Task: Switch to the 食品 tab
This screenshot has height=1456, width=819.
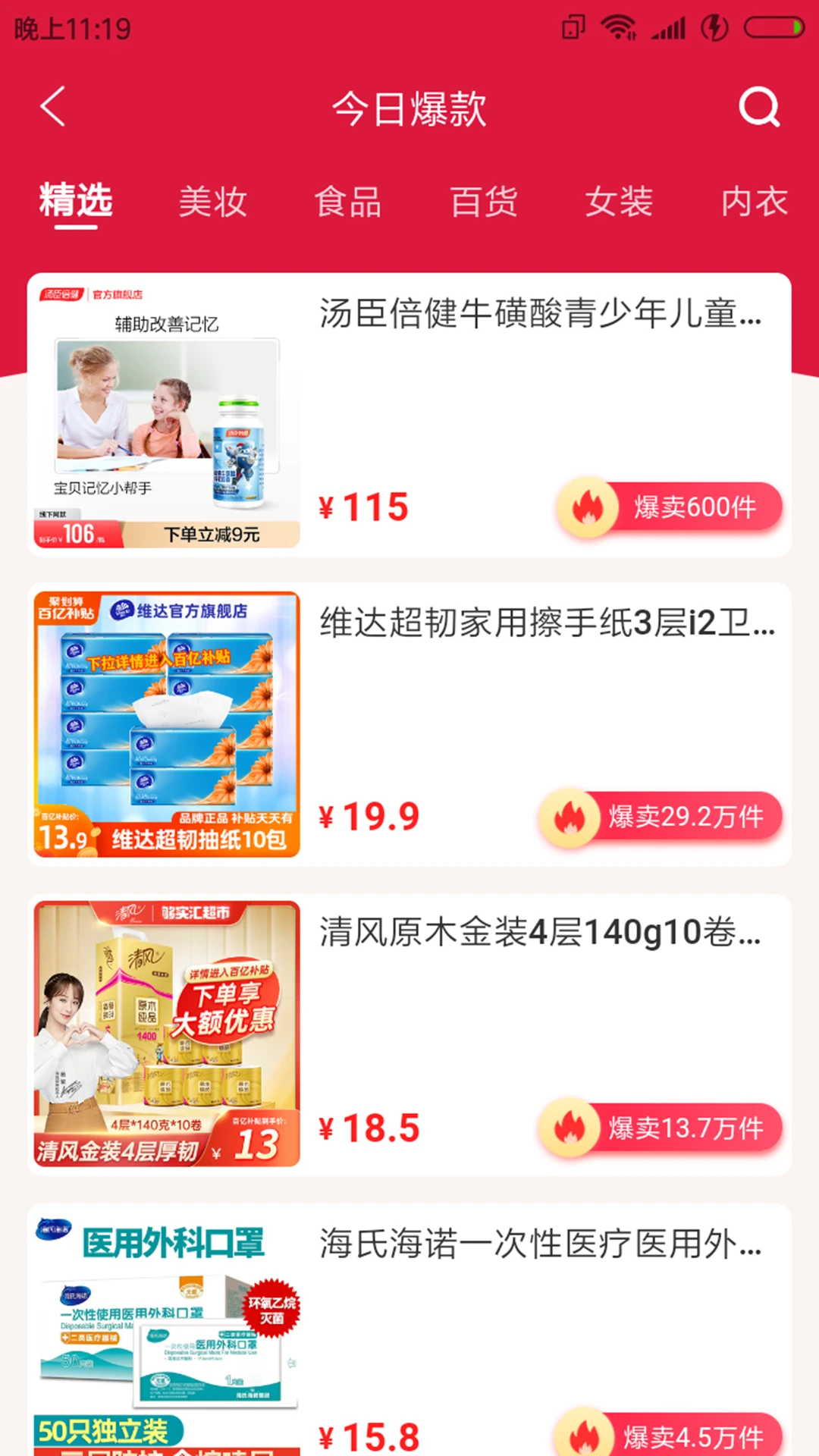Action: tap(348, 202)
